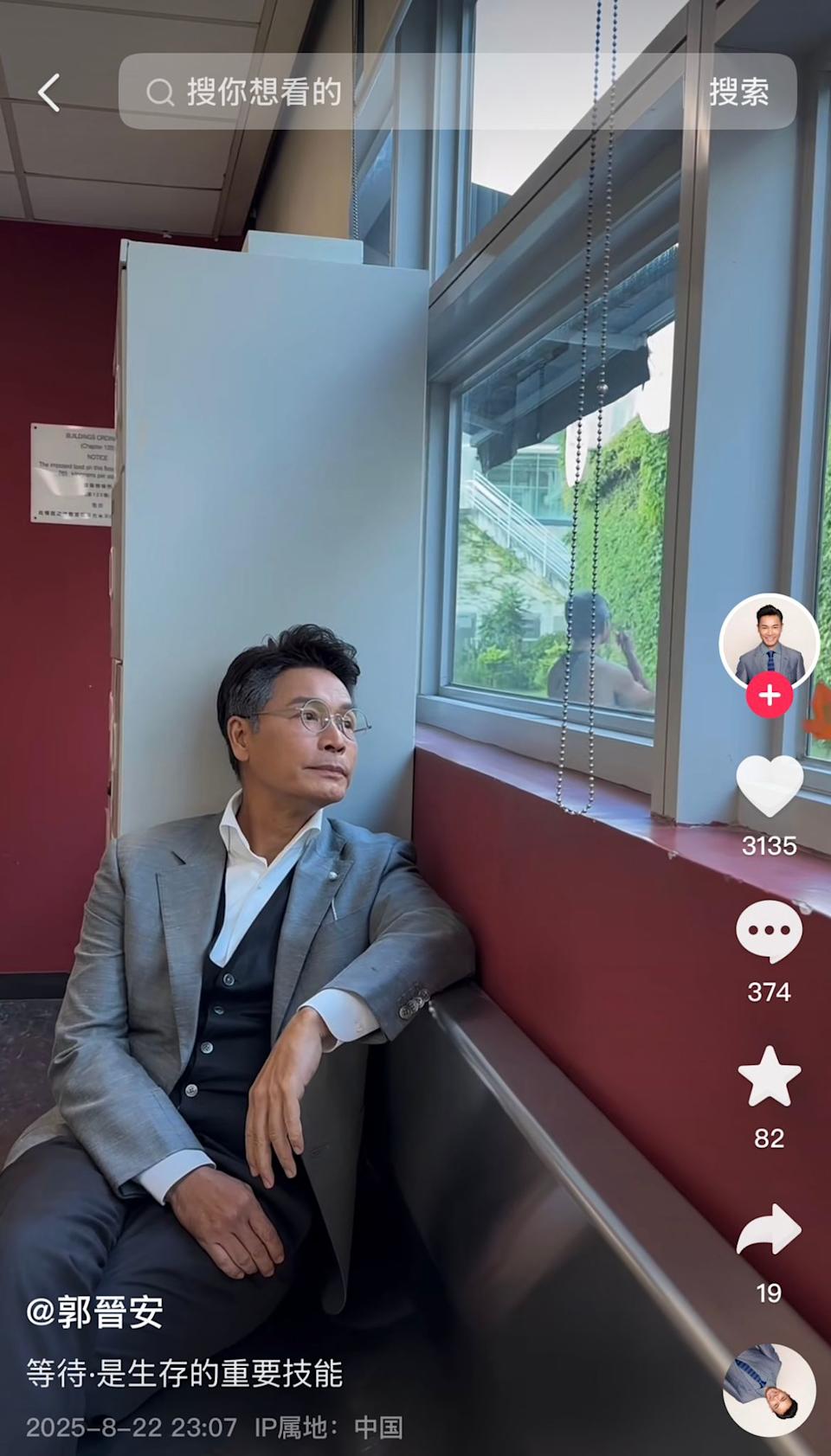
Task: Open the creator's profile avatar
Action: point(769,642)
